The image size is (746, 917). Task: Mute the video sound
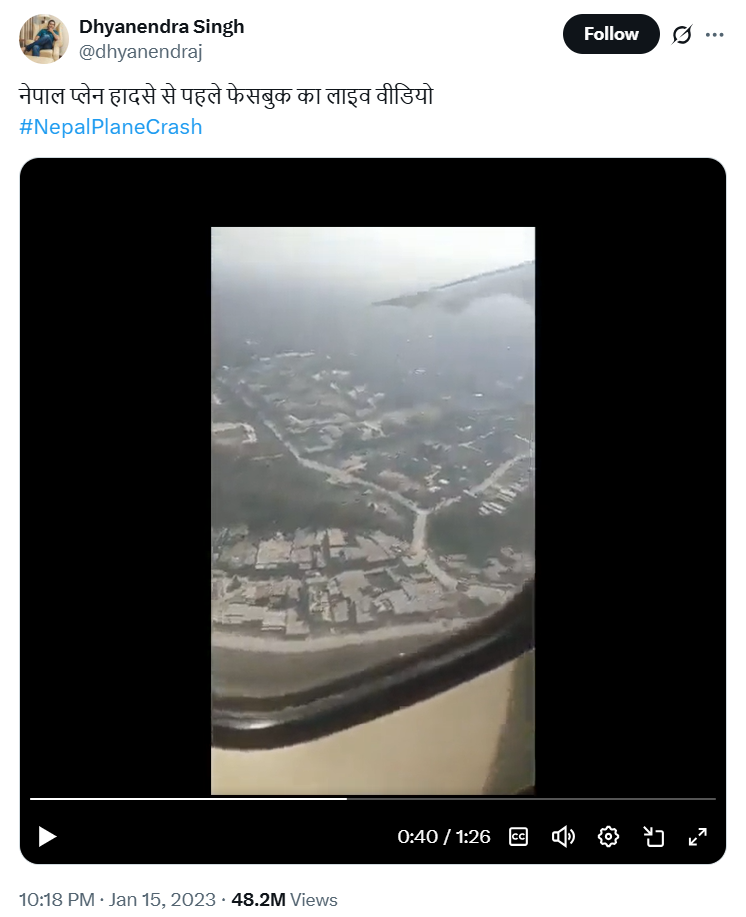[563, 837]
